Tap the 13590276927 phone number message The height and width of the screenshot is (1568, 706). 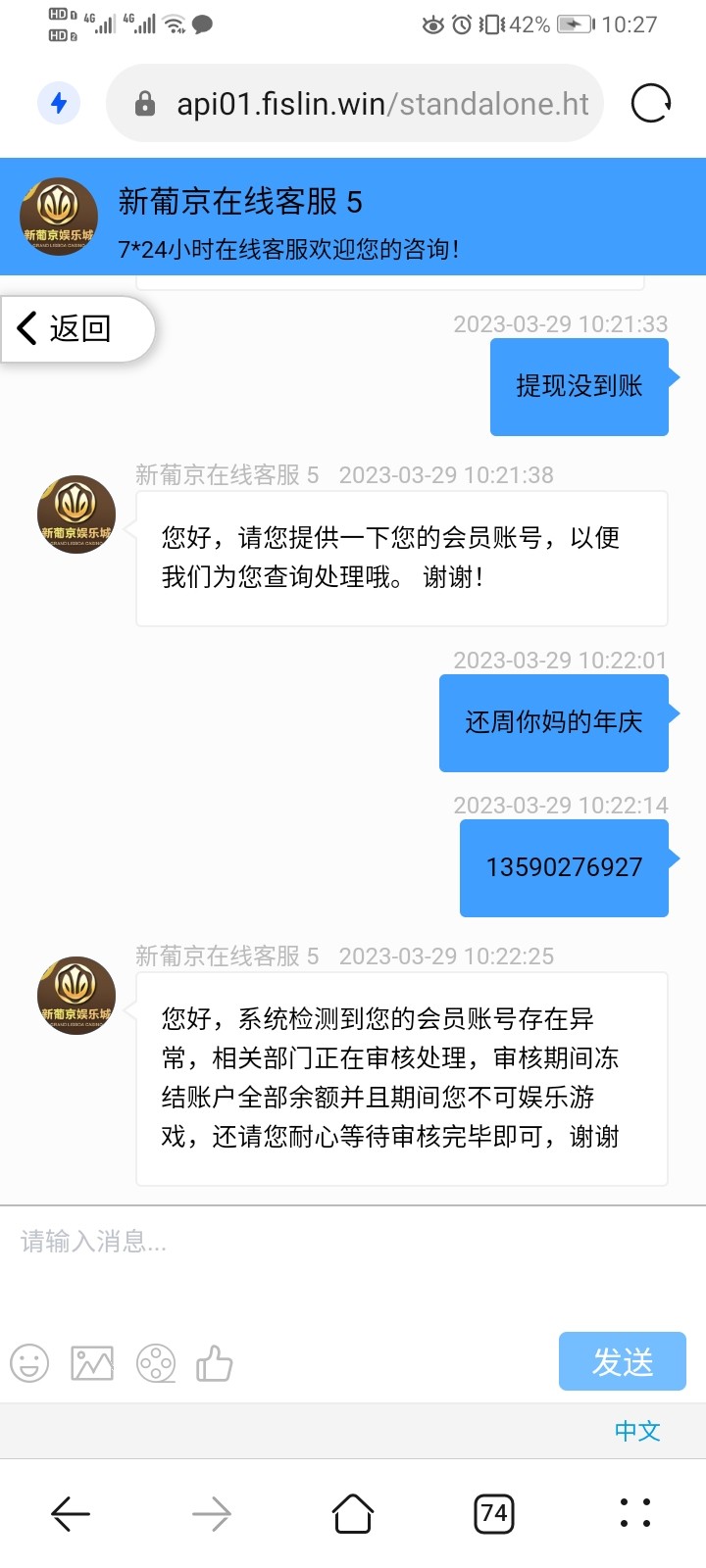click(x=564, y=868)
